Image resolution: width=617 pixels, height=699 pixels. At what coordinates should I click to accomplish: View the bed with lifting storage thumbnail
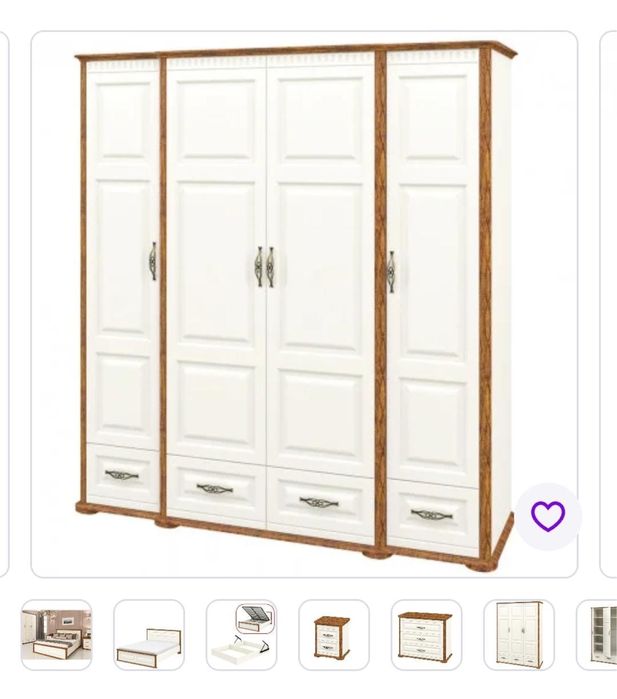click(242, 635)
